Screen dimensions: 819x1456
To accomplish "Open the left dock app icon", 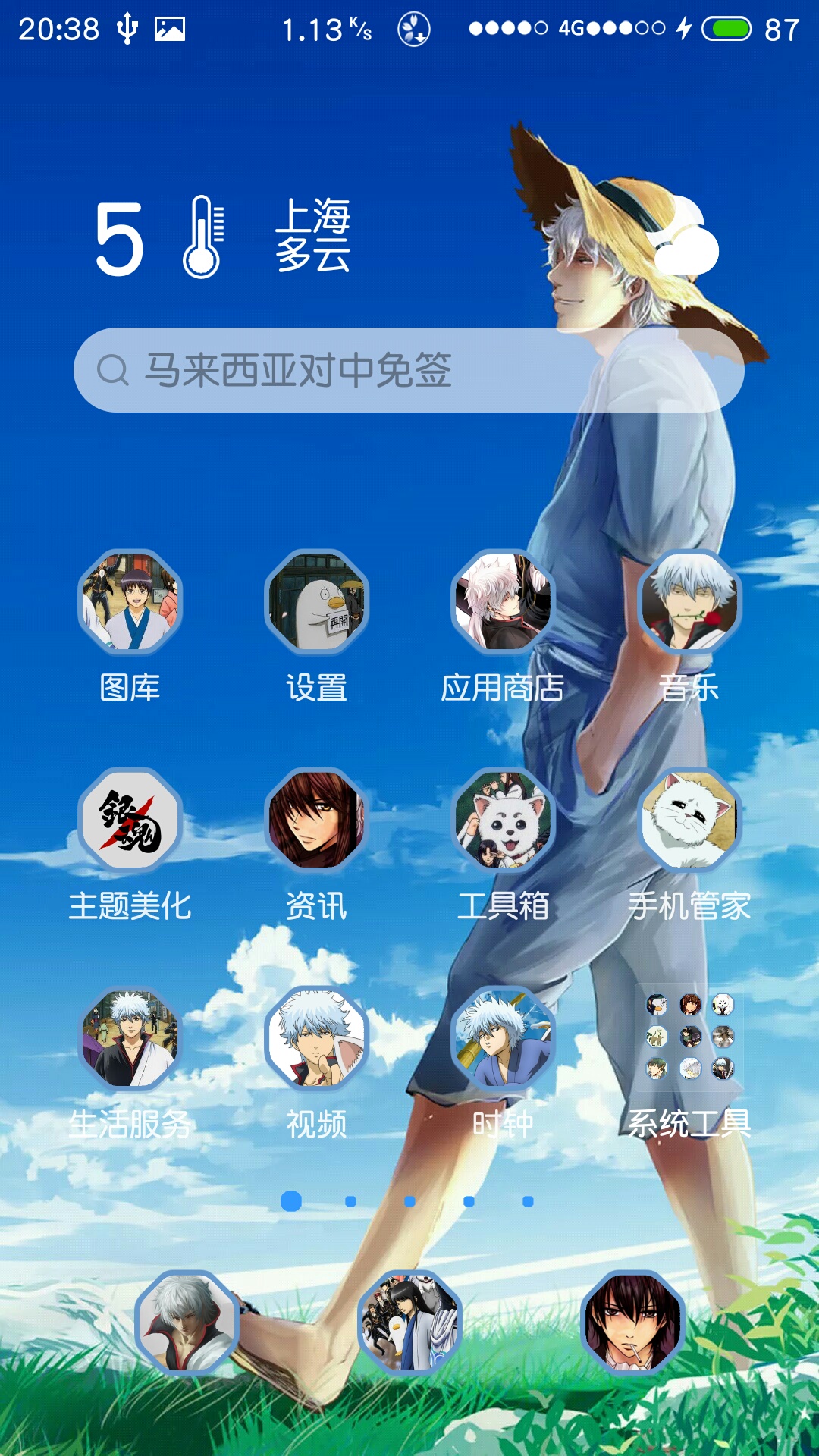I will point(187,1323).
